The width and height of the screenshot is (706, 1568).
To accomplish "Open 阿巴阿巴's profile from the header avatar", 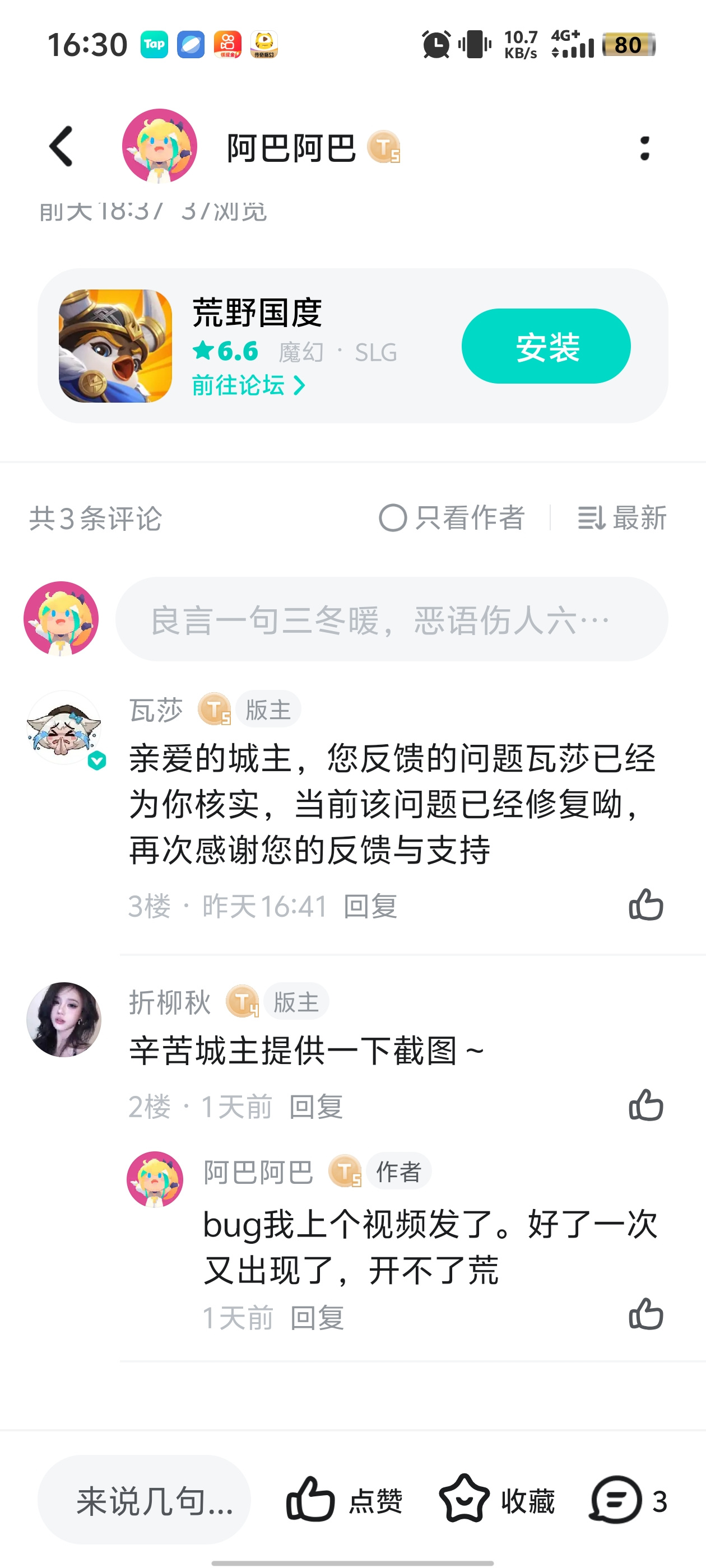I will click(160, 147).
